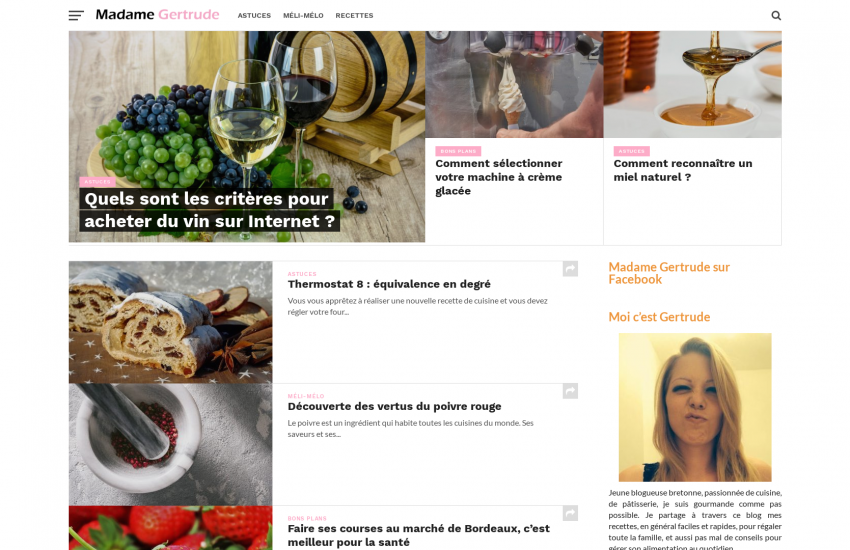Share the Bordeaux market article

pyautogui.click(x=570, y=513)
